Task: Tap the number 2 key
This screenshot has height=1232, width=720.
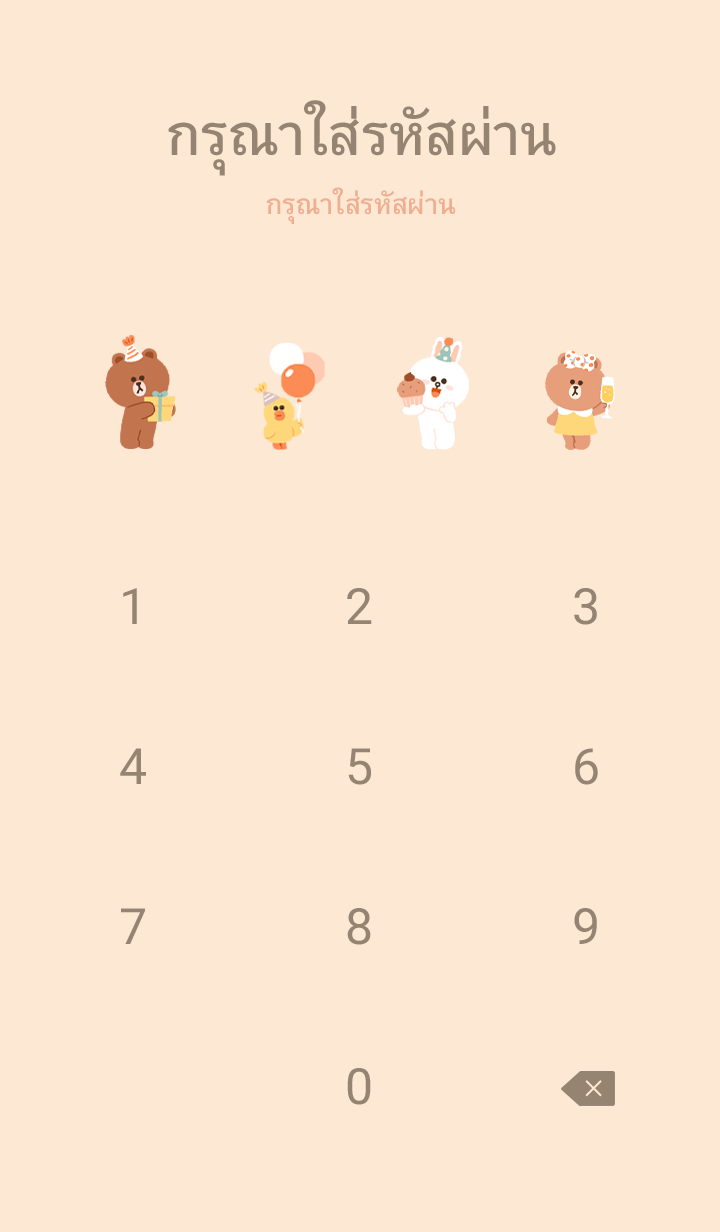Action: [359, 607]
